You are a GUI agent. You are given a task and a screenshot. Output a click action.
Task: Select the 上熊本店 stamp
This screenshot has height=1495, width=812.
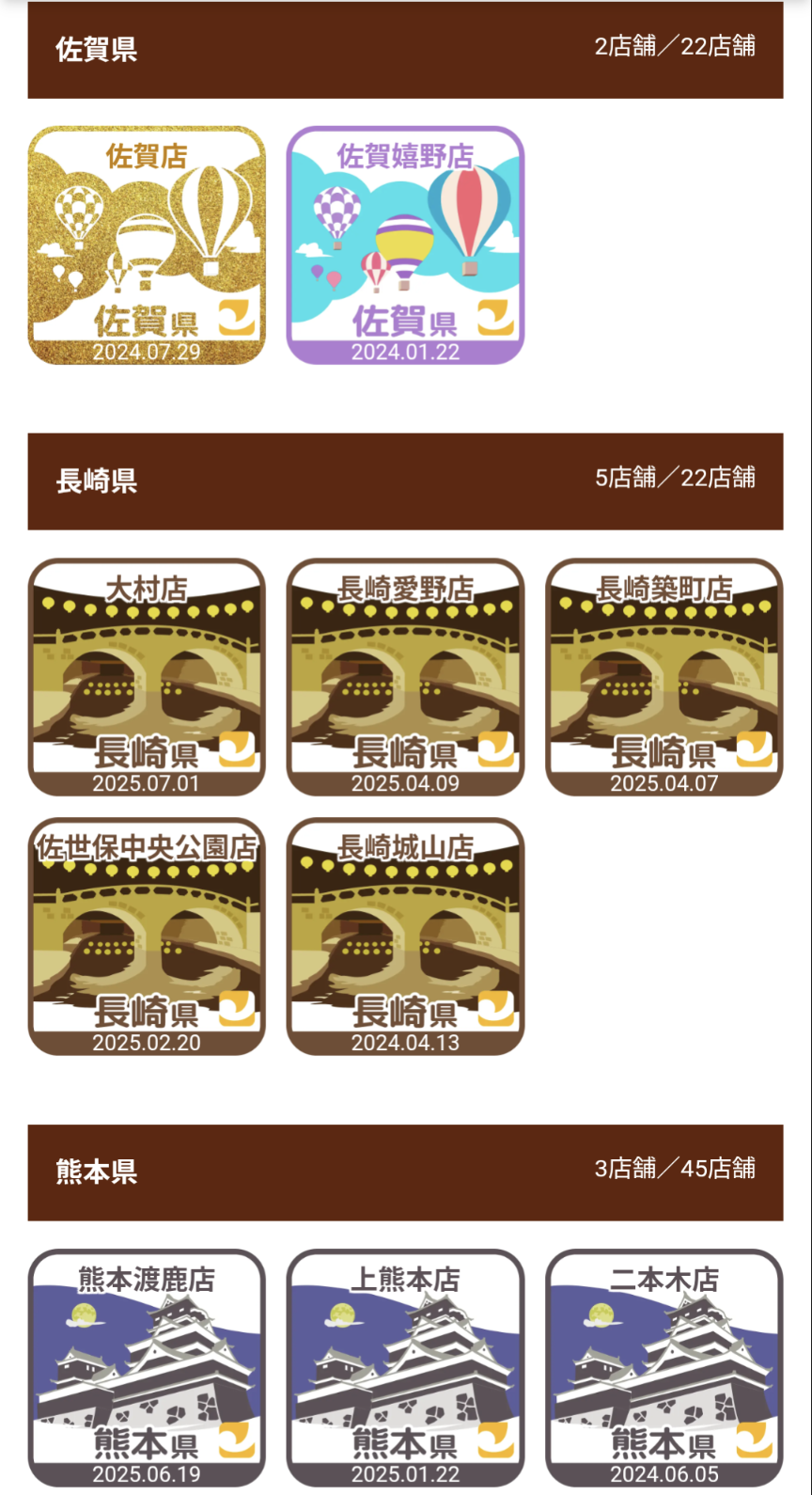tap(405, 1367)
